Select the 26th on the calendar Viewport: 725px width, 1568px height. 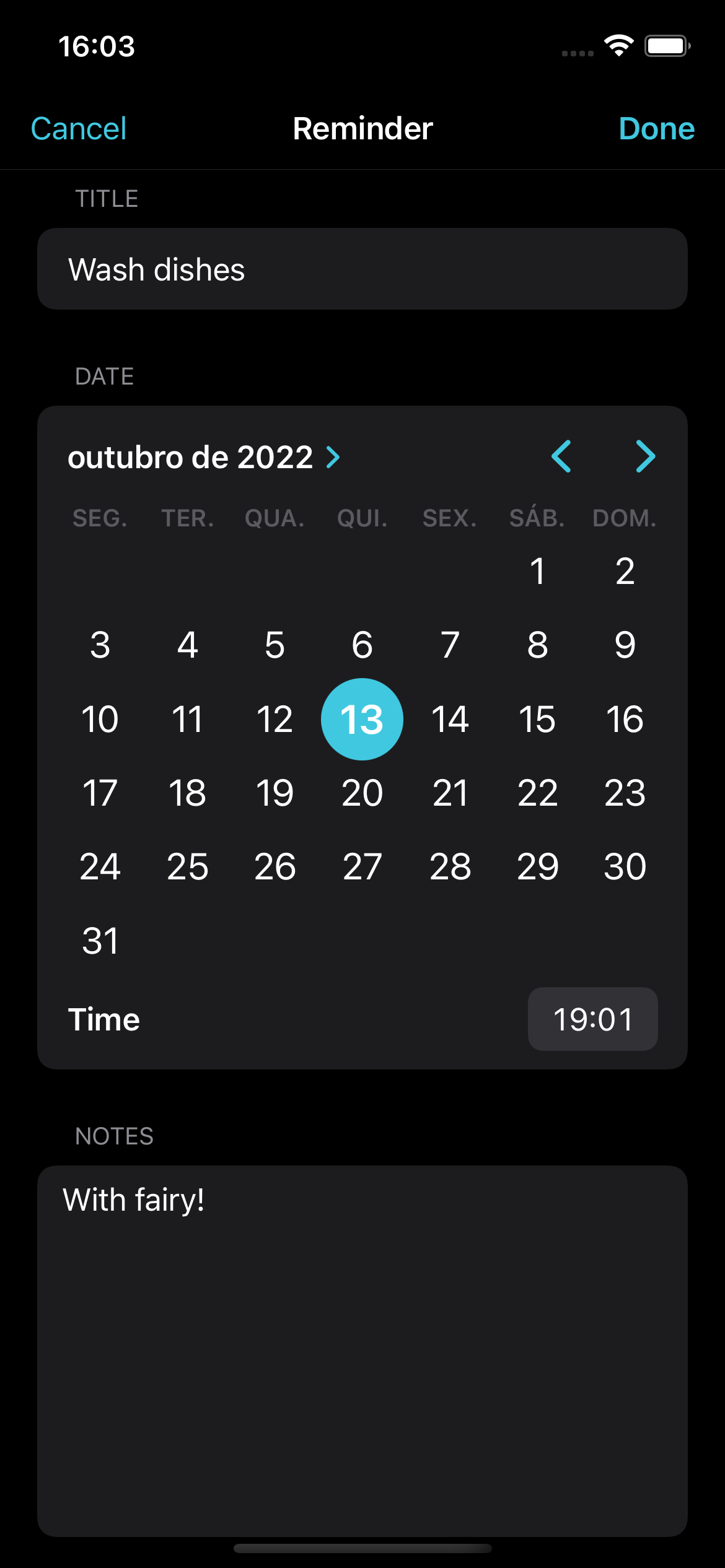275,866
